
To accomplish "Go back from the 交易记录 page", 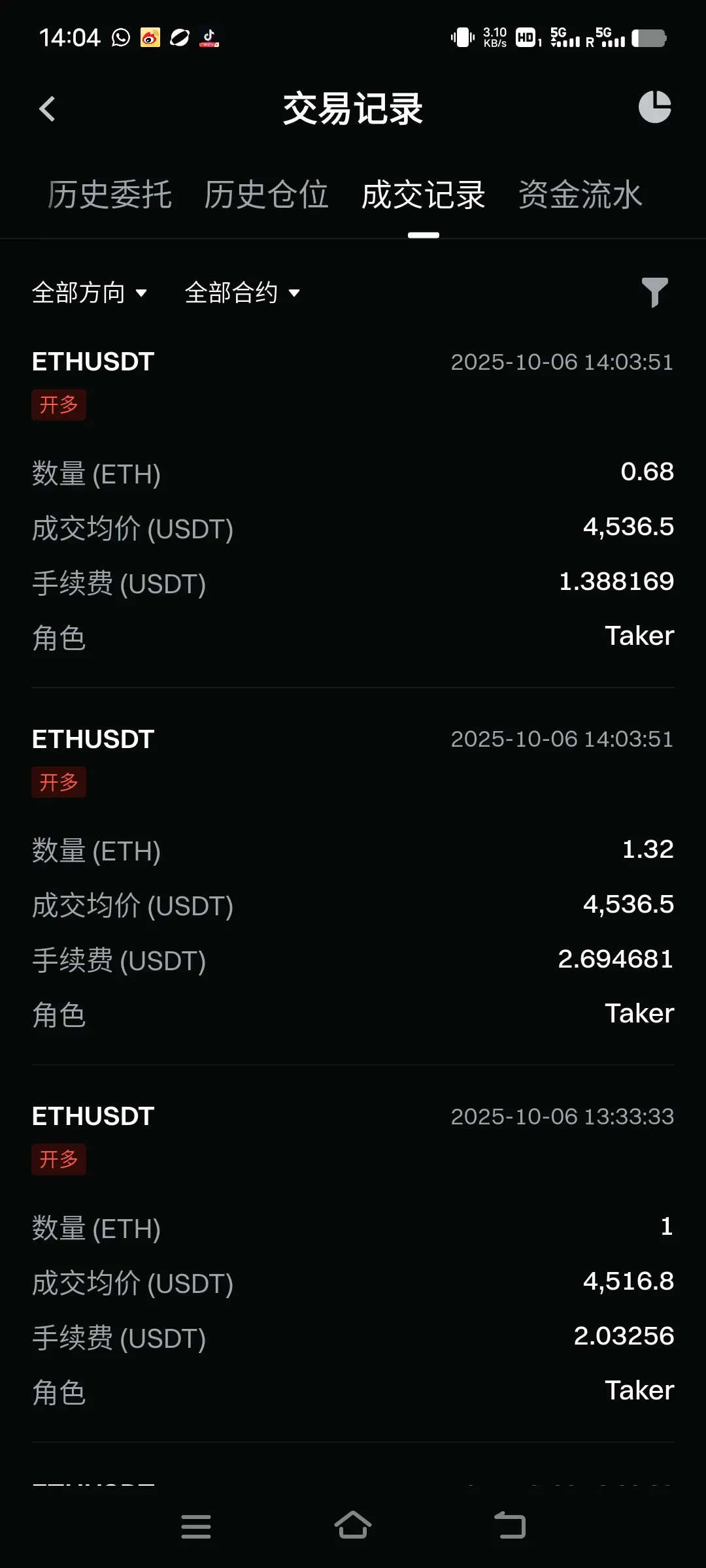I will coord(47,109).
